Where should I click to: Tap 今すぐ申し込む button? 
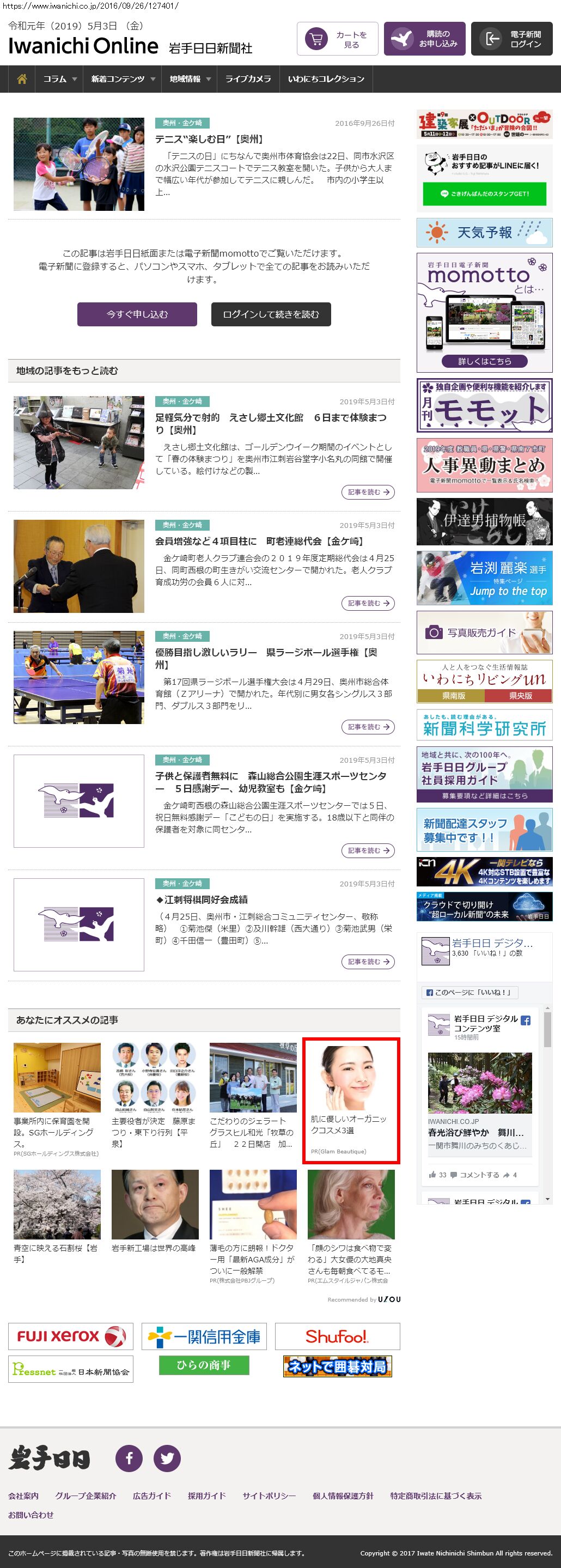[137, 314]
